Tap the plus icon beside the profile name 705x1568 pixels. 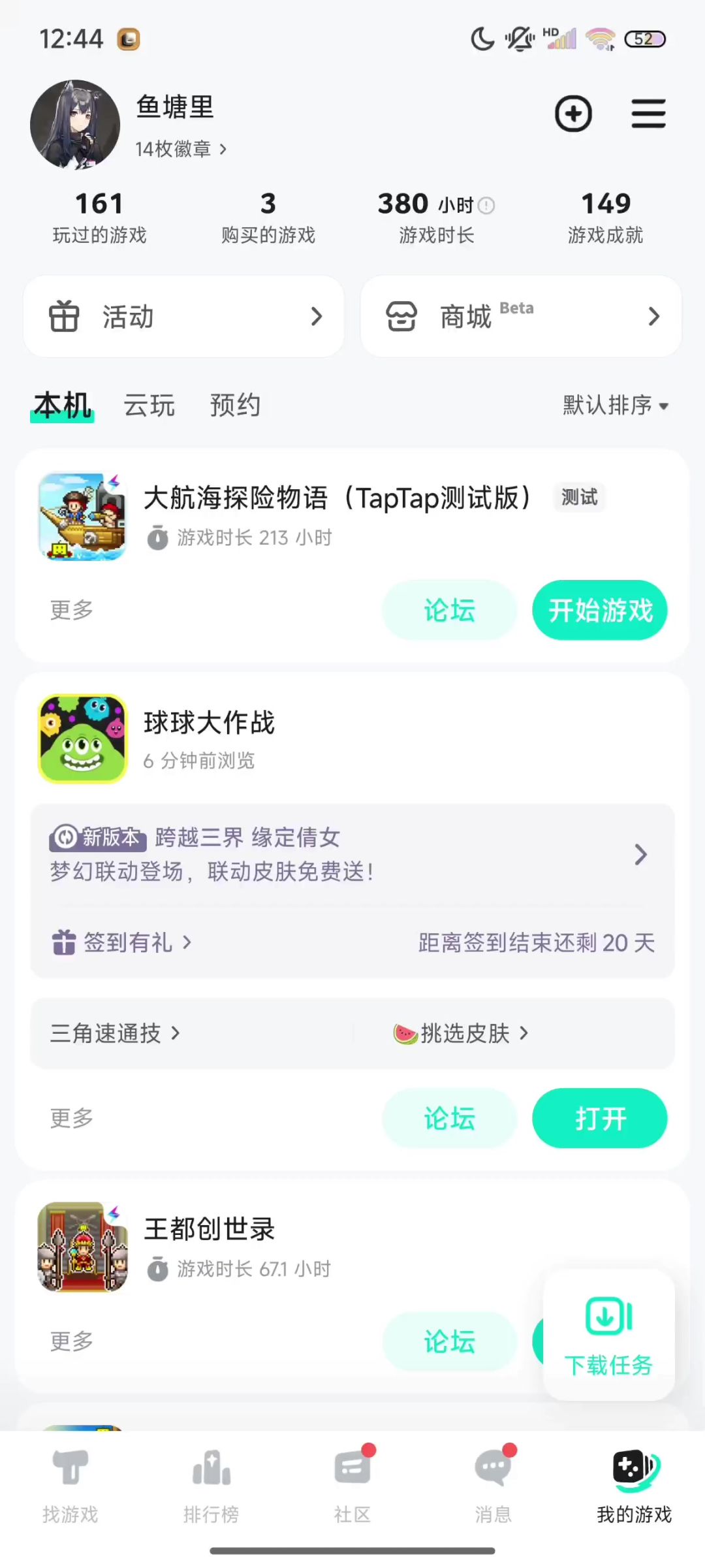[x=573, y=114]
